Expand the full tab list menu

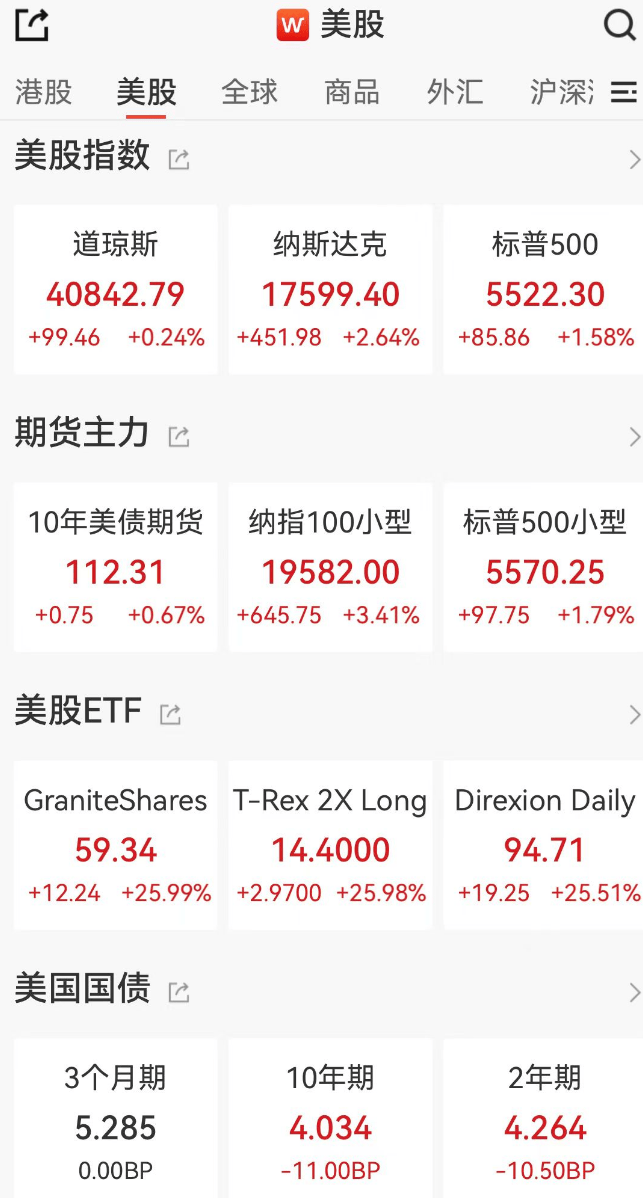(624, 92)
